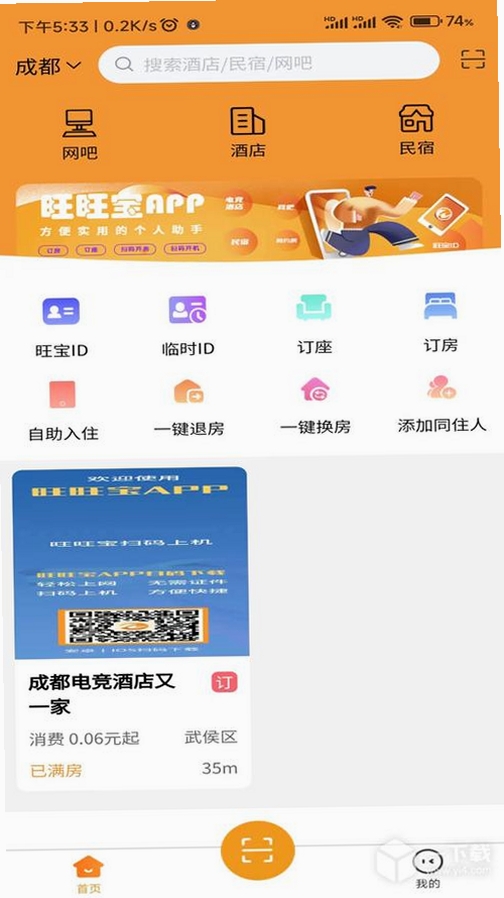Open 添加同住人
The height and width of the screenshot is (898, 504).
pyautogui.click(x=442, y=406)
